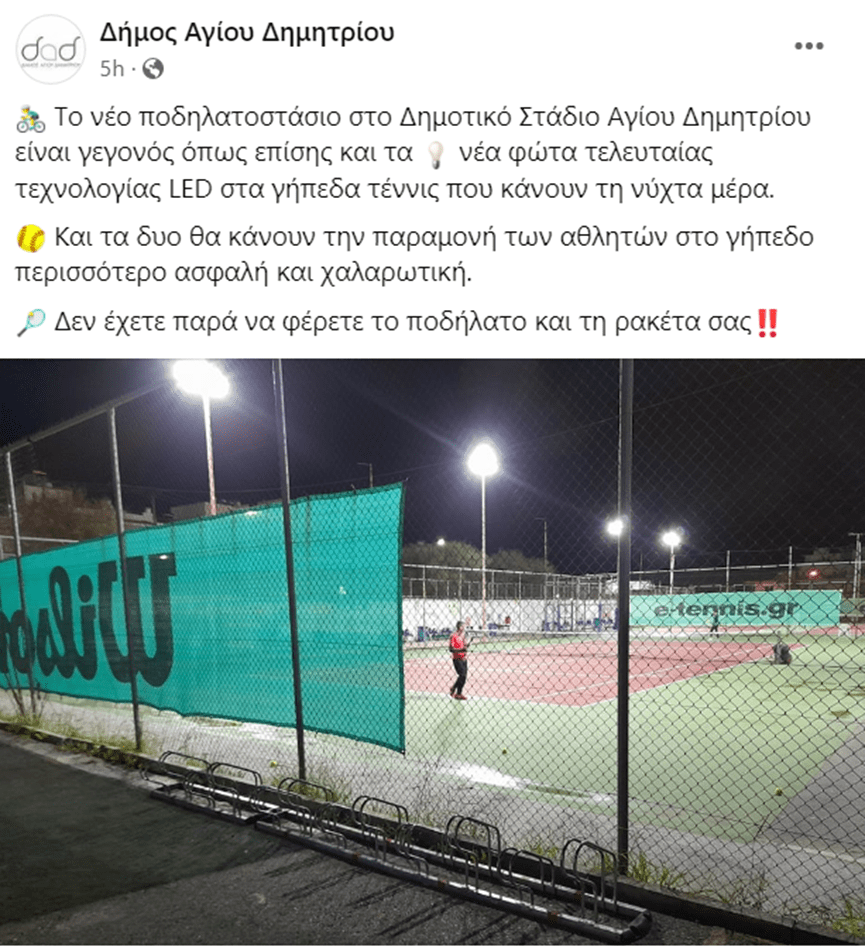Screen dimensions: 865x947
Task: Open the post's three-dot options menu
Action: tap(808, 46)
